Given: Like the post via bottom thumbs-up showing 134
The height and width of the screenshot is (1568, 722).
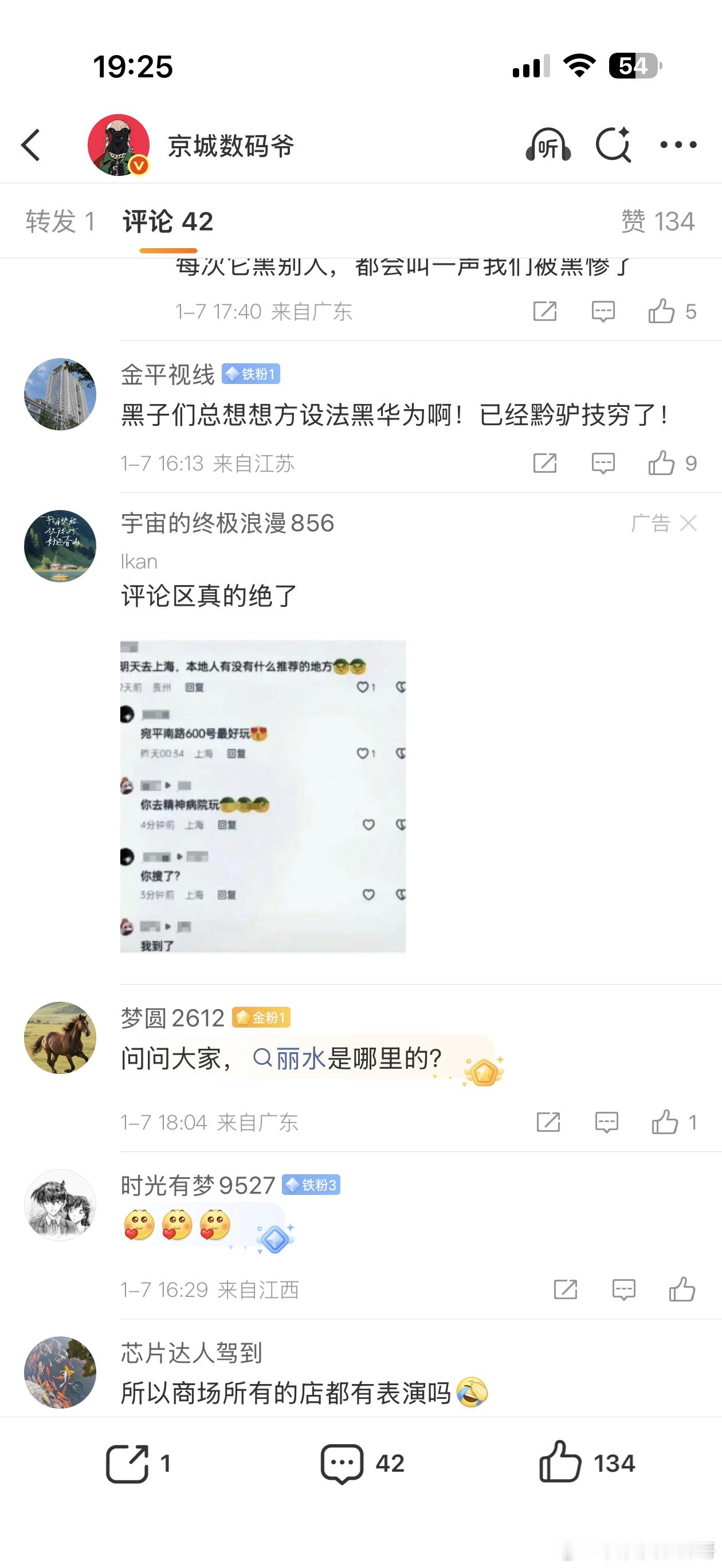Looking at the screenshot, I should coord(560,1463).
